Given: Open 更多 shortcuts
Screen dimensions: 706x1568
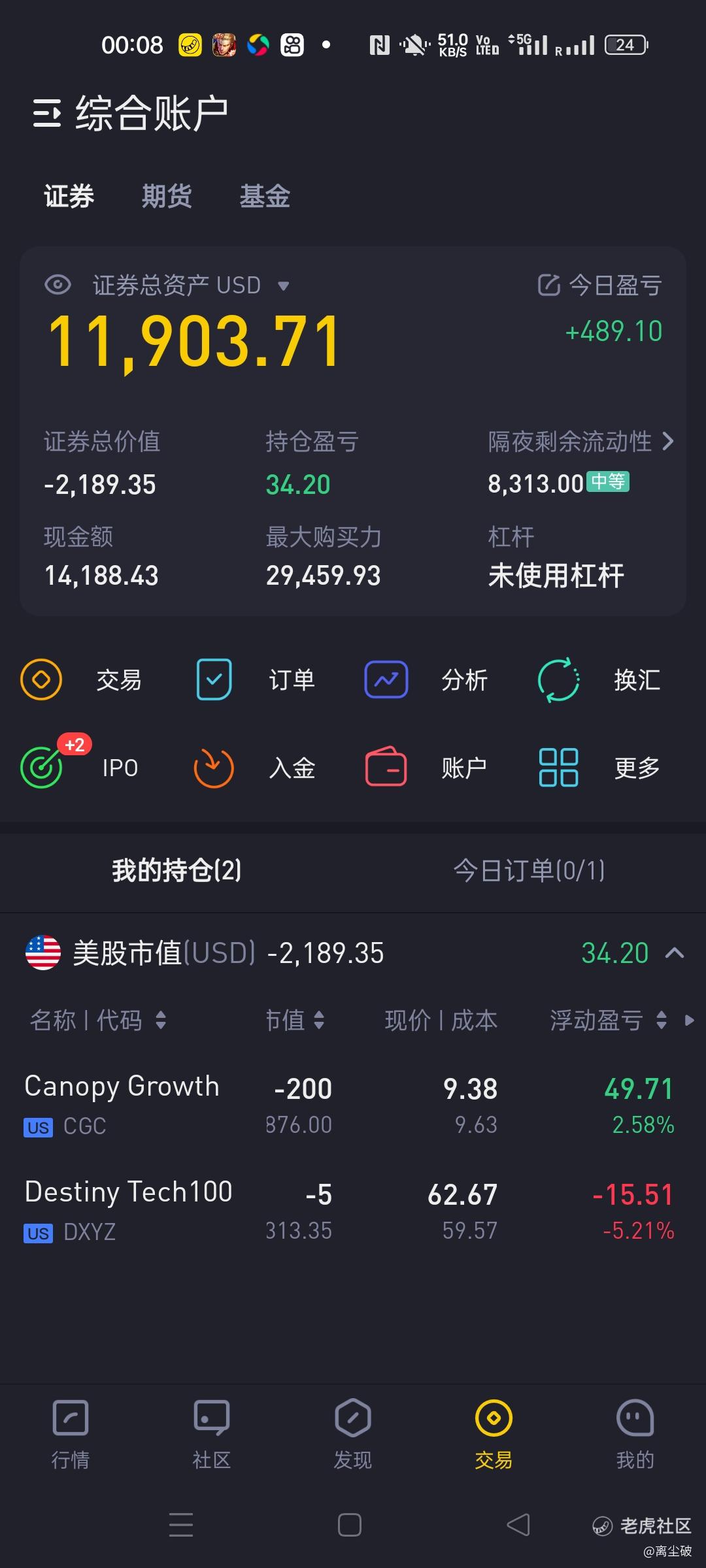Looking at the screenshot, I should [x=599, y=768].
